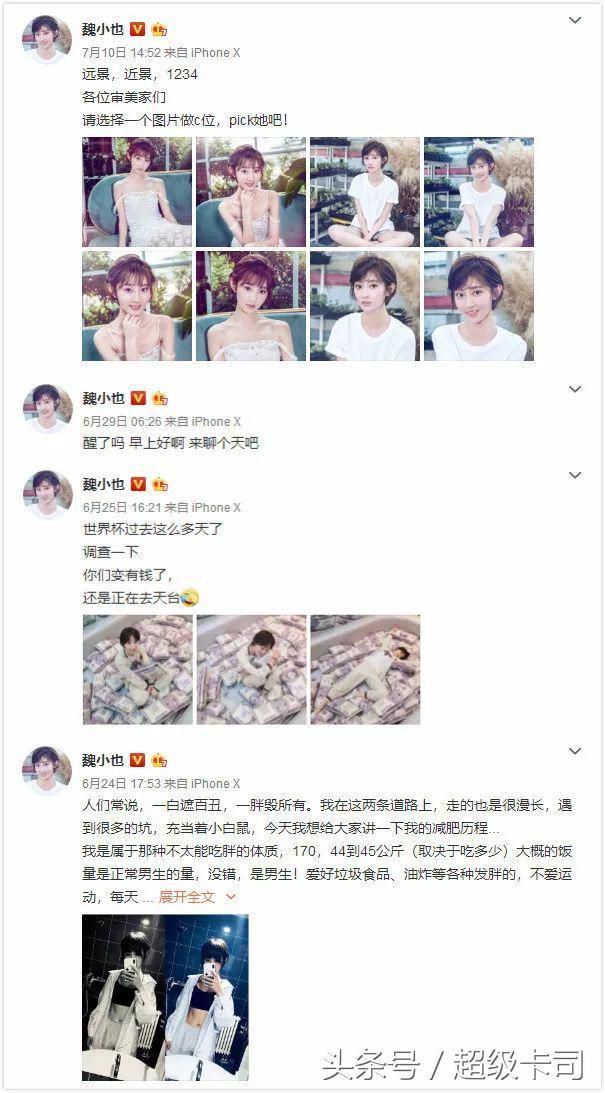Open 魏小也's avatar on the 7月10日 post
This screenshot has height=1093, width=605.
coord(47,39)
